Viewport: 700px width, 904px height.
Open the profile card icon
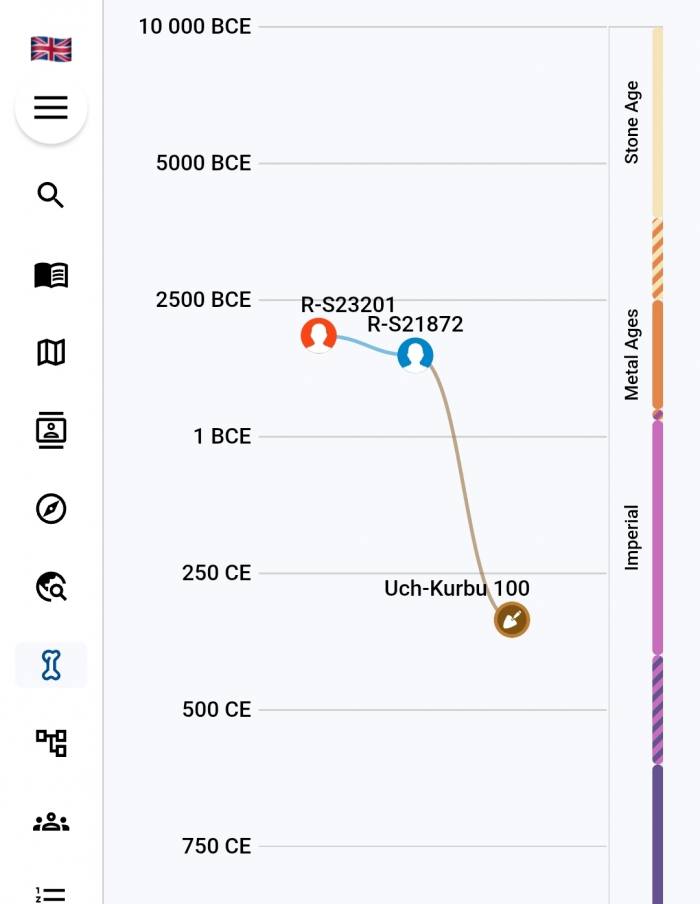(51, 430)
